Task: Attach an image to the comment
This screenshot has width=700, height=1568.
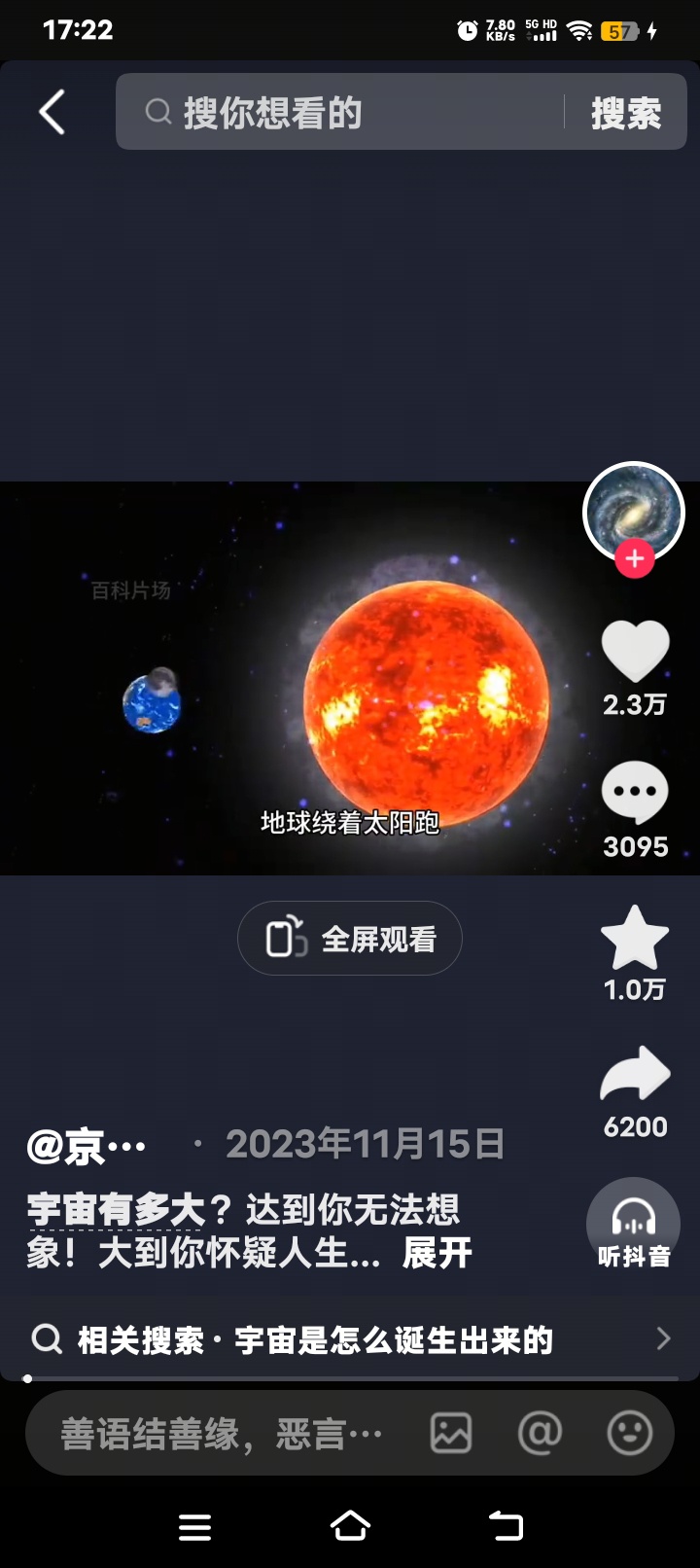Action: click(451, 1433)
